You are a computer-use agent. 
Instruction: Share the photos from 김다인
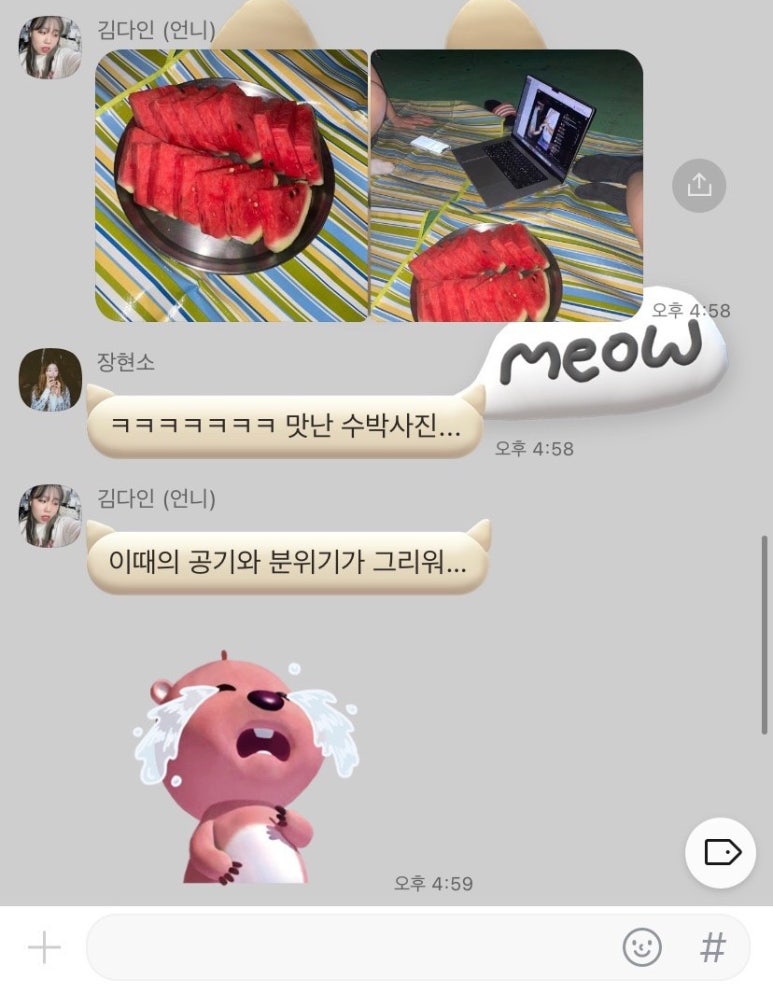[x=699, y=185]
